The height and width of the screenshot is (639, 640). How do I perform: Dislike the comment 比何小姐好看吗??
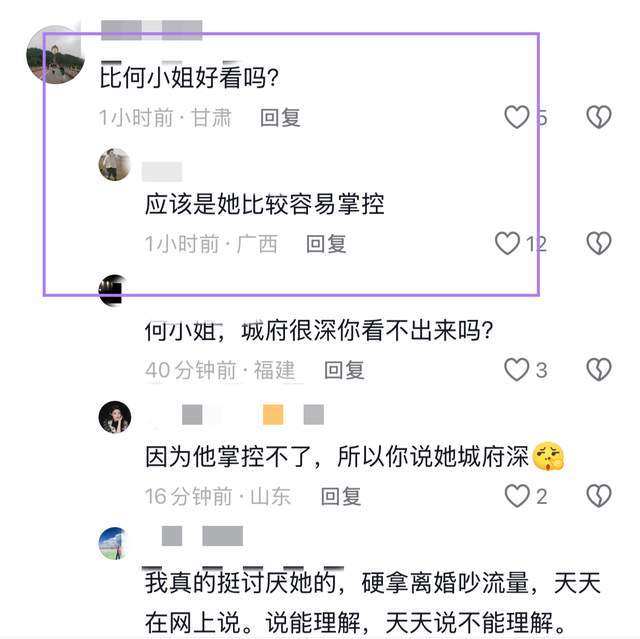tap(598, 118)
